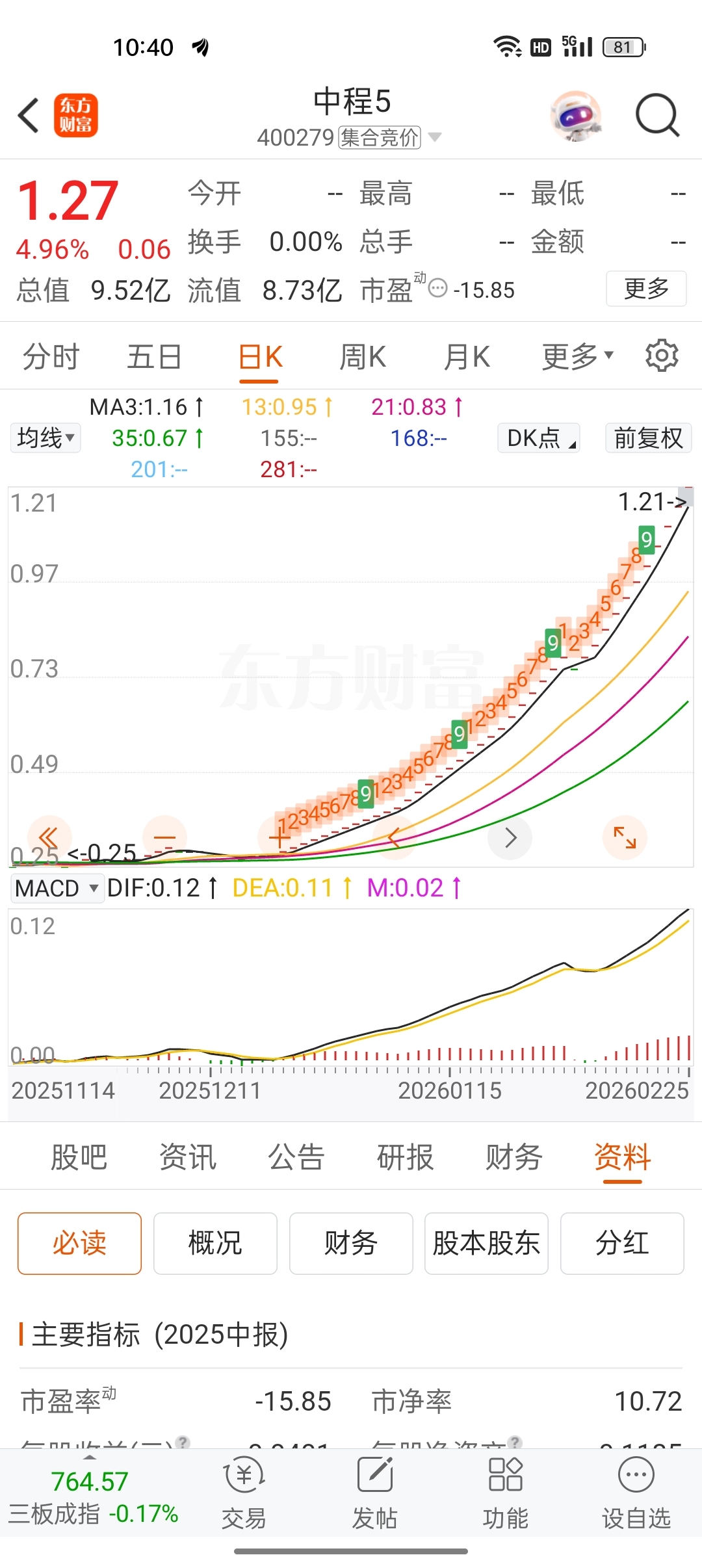Select the 分红 chip
Screen dimensions: 702x1568
point(622,1243)
